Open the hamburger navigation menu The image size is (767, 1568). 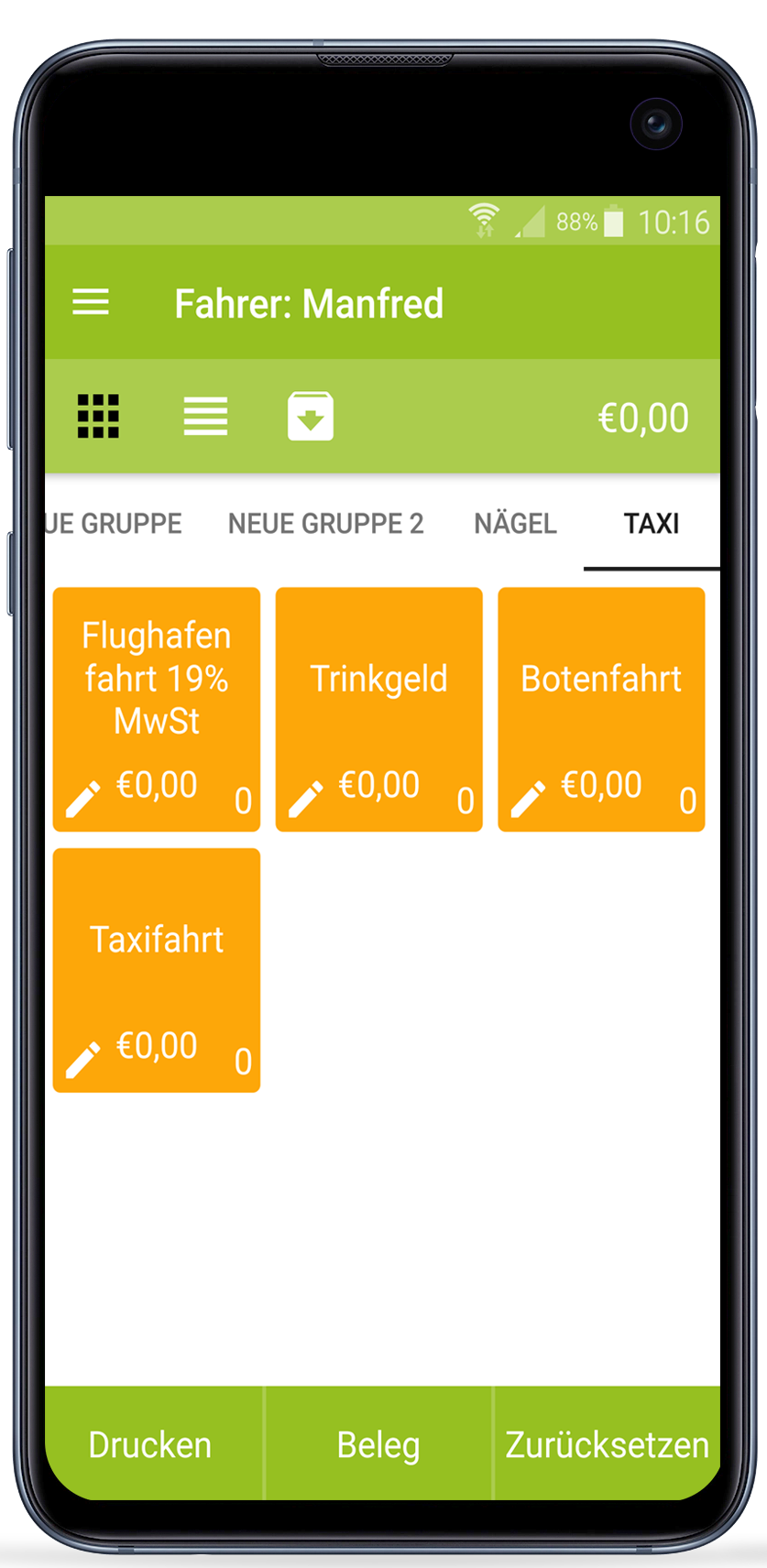[91, 302]
